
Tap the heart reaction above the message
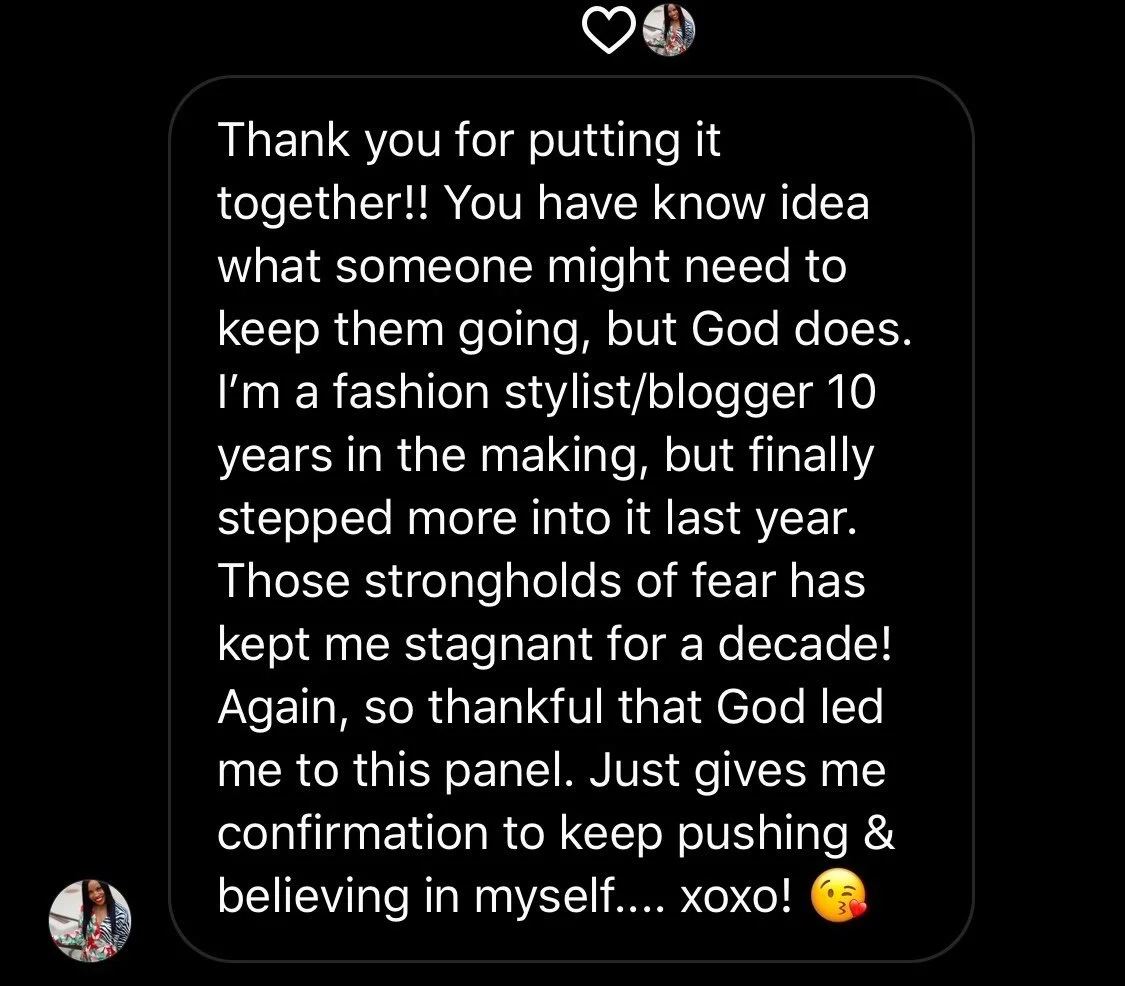point(609,36)
